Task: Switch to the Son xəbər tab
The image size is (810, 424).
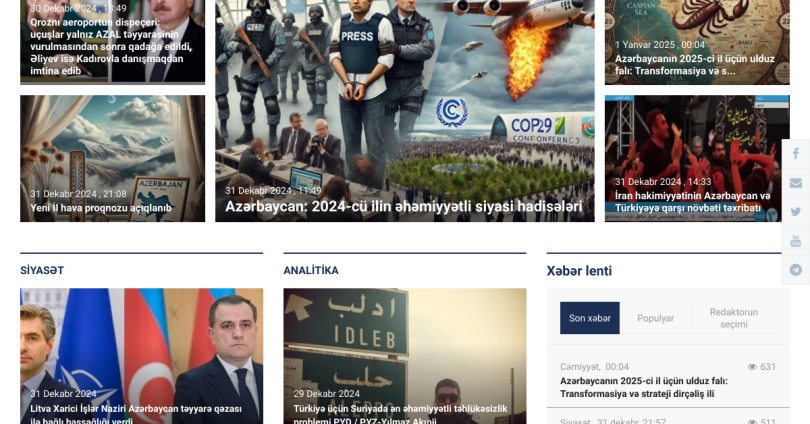Action: tap(590, 318)
